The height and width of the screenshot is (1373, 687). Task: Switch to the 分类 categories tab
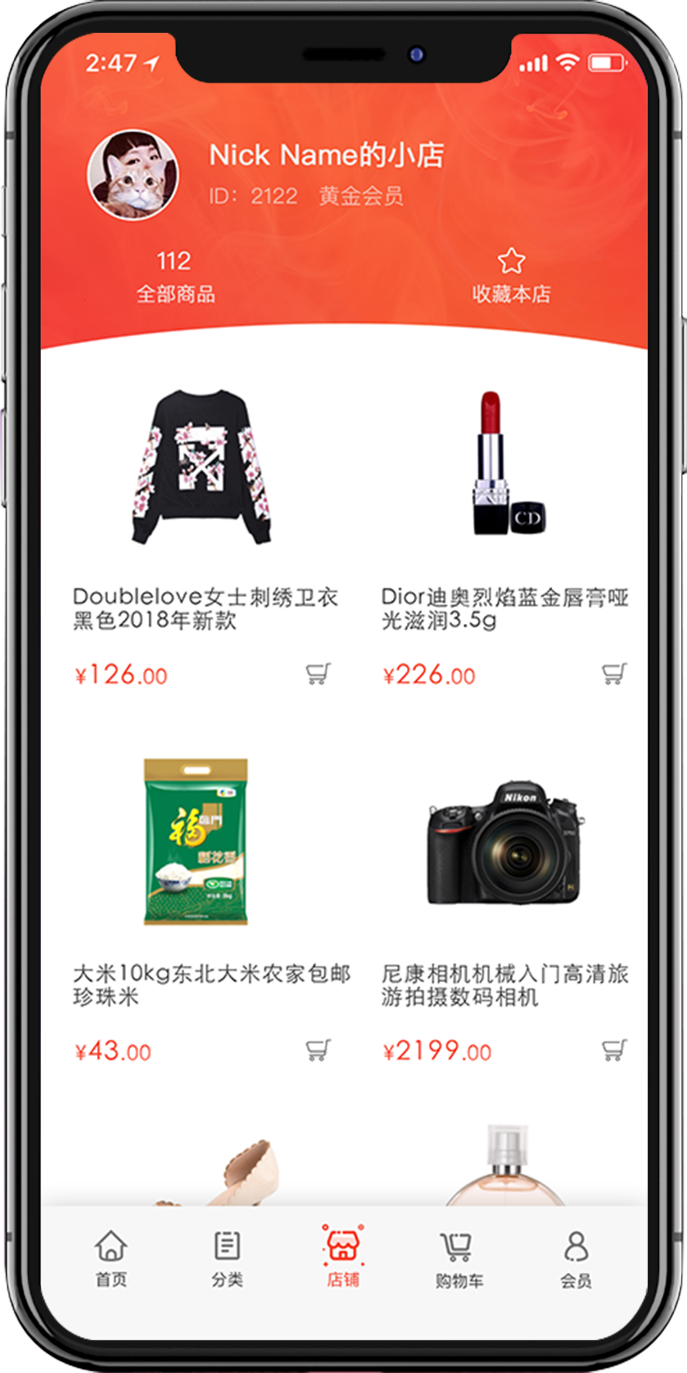pos(227,1258)
